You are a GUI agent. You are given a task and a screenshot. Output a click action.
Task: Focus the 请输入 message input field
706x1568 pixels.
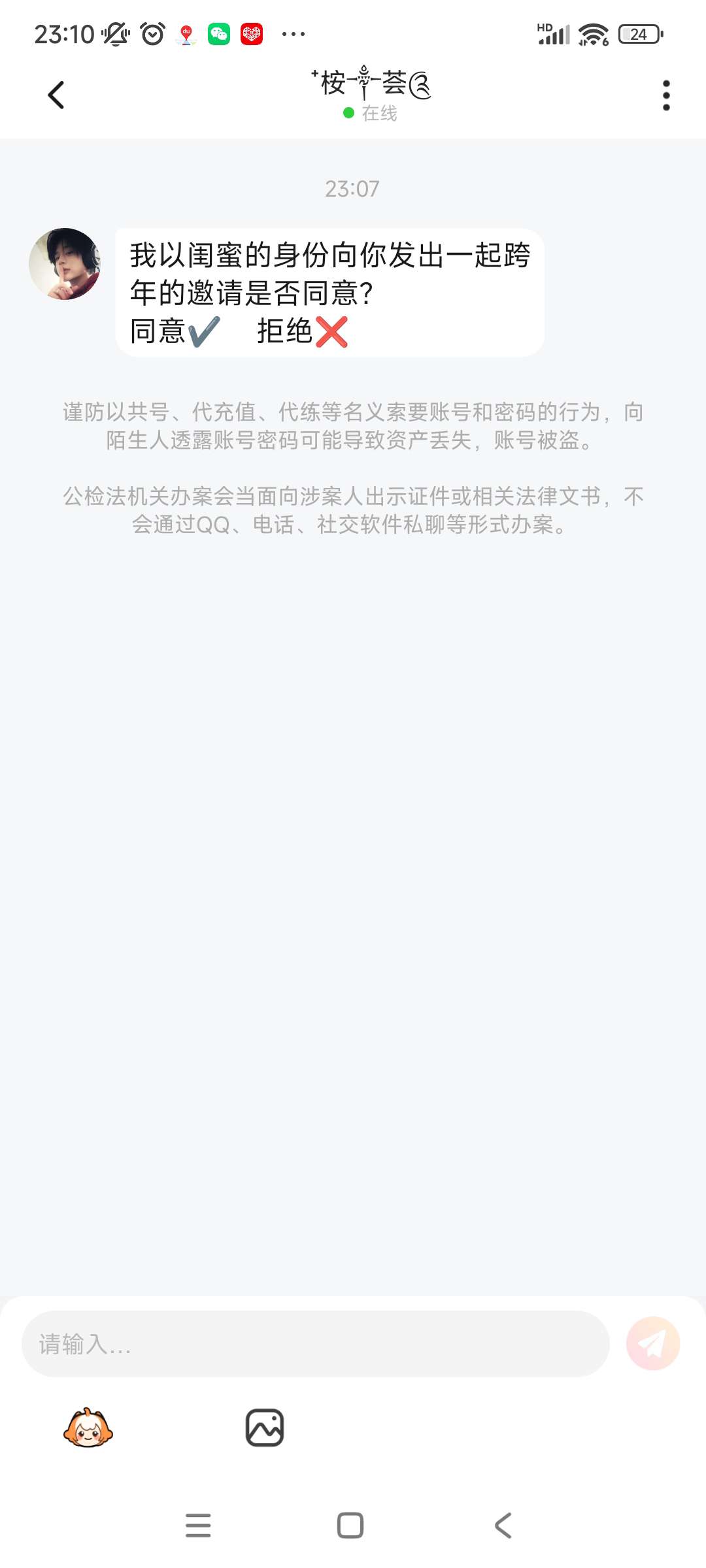tap(315, 1344)
